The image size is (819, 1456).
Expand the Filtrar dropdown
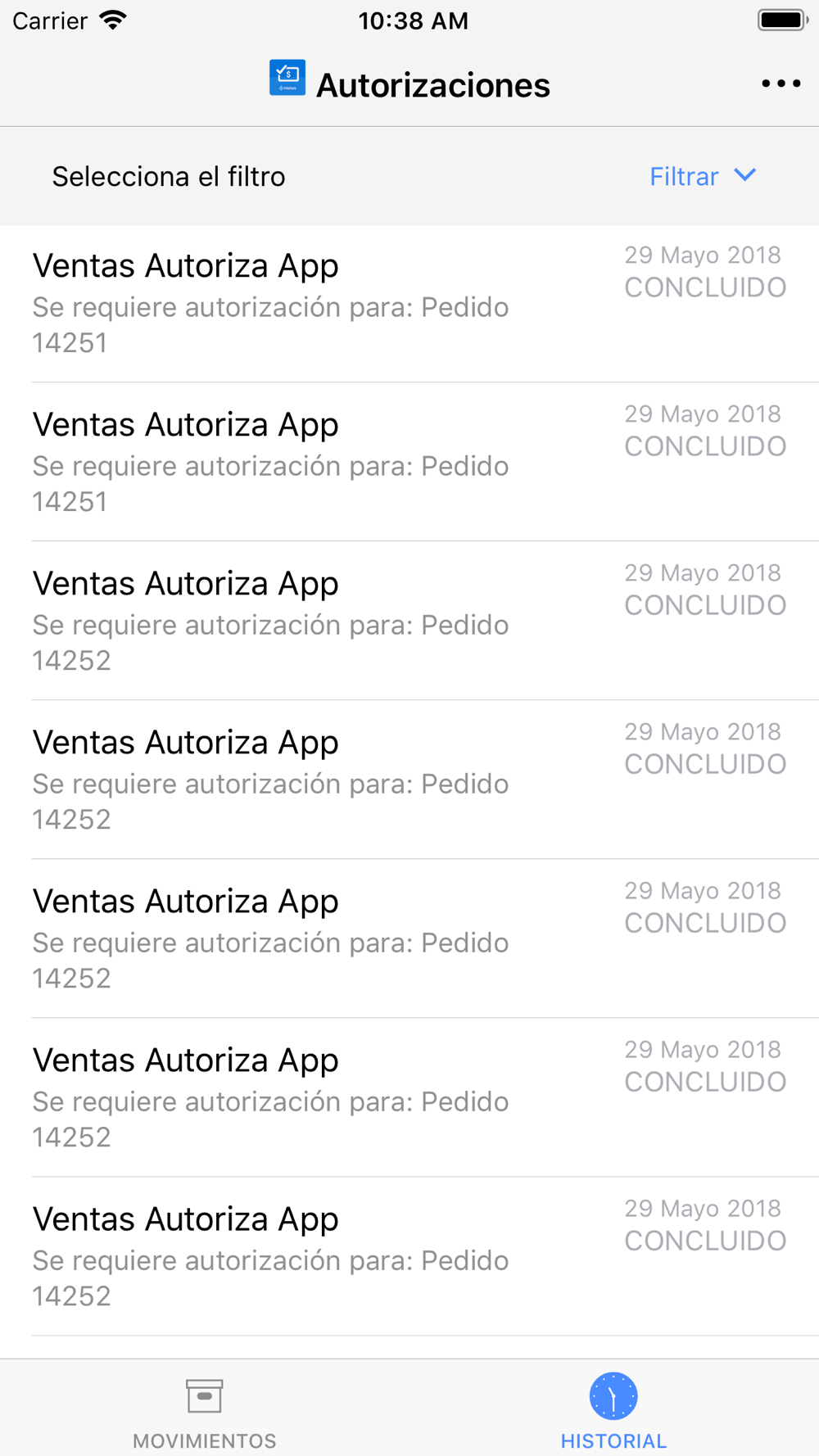[x=703, y=176]
